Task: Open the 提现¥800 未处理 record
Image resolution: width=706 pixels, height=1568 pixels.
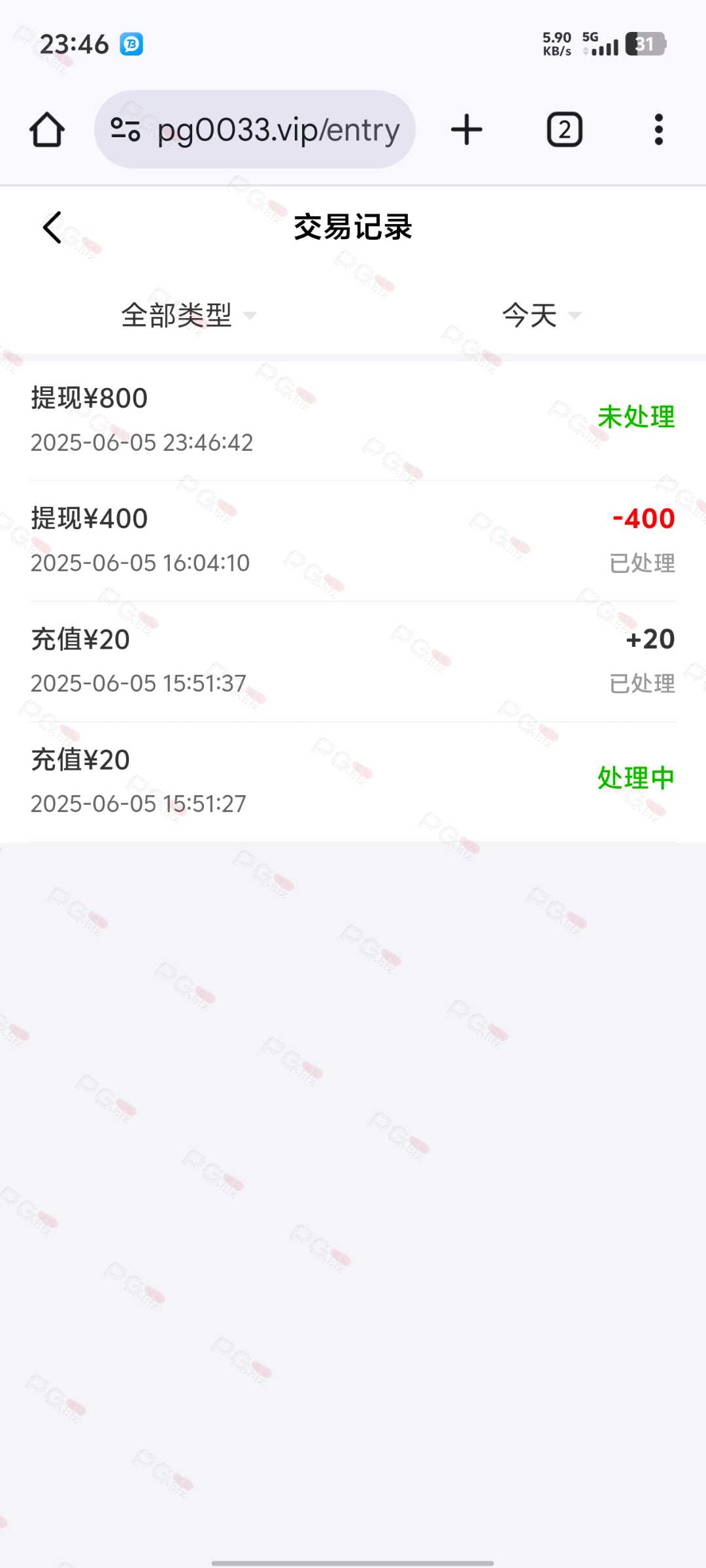Action: [353, 420]
